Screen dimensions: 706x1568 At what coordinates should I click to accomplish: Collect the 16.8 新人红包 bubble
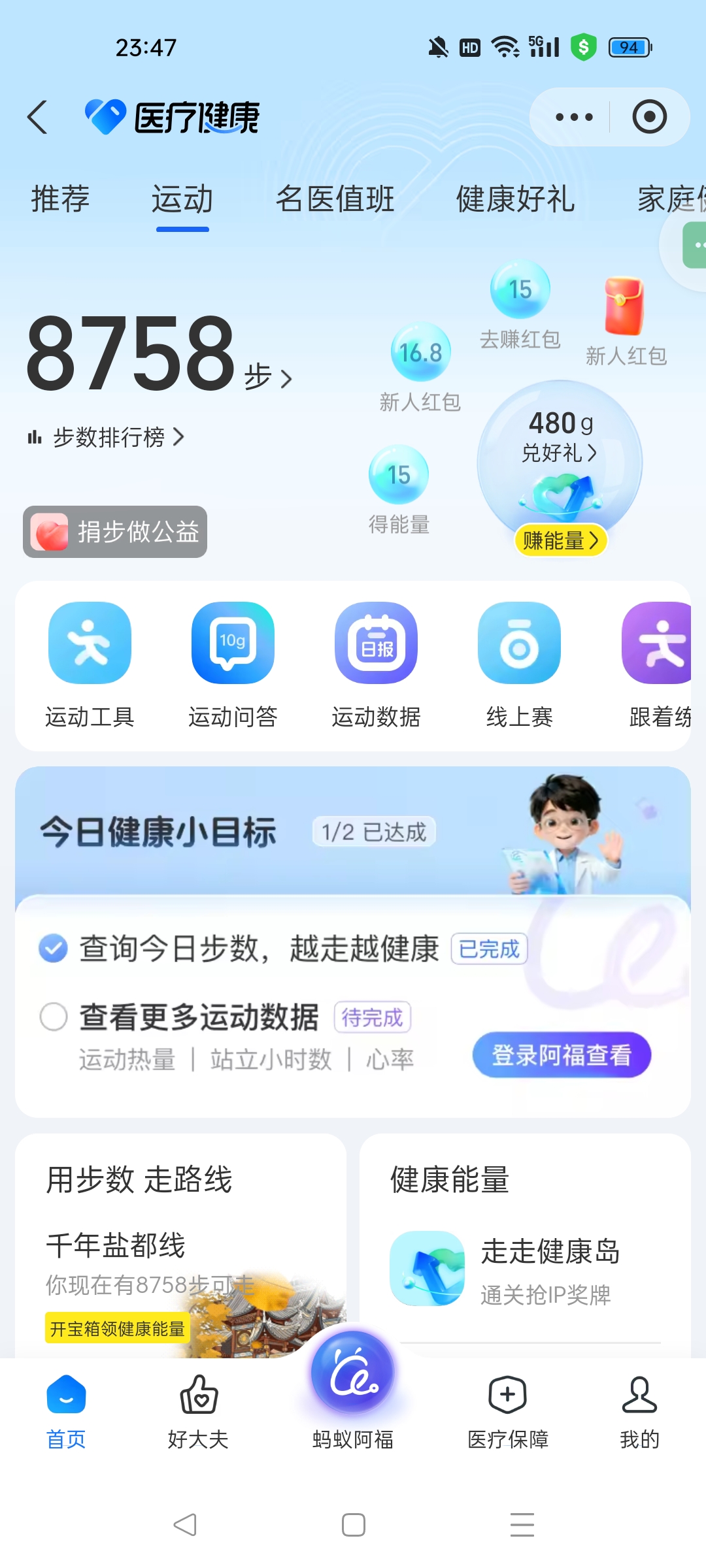(421, 353)
